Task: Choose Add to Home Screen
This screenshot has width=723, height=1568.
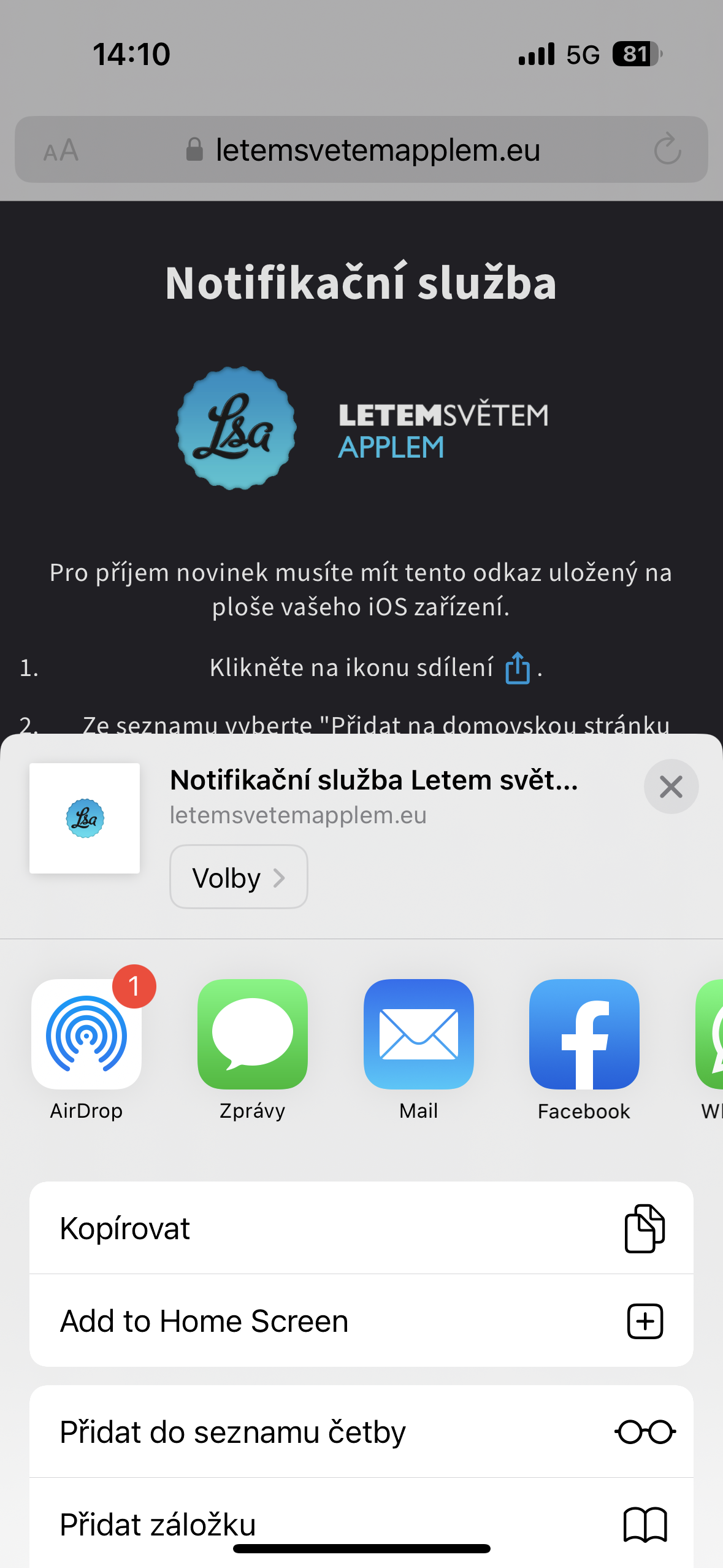Action: (x=361, y=1321)
